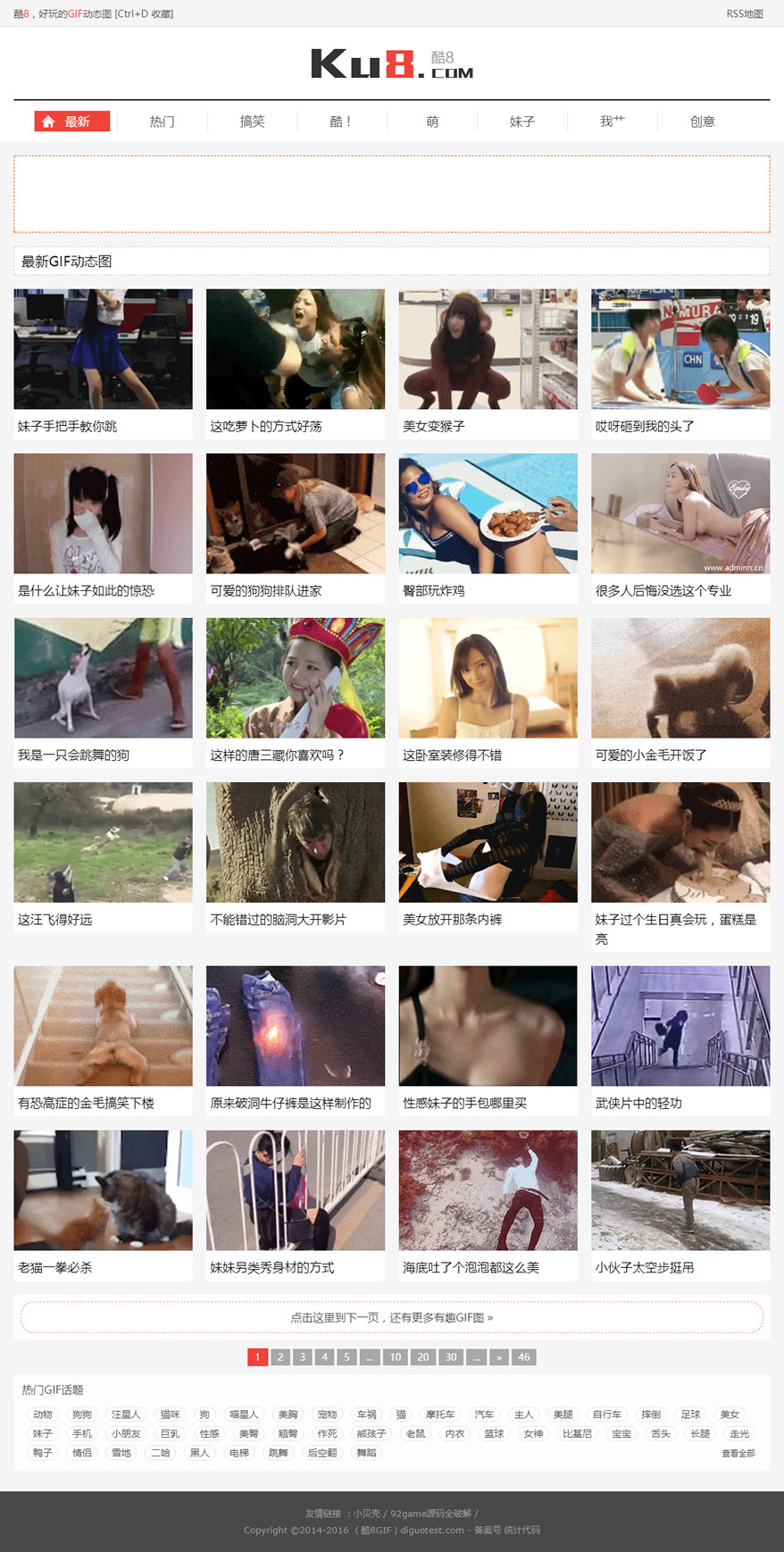Open the RSS地图 link
Screen dimensions: 784x1552
(x=744, y=13)
